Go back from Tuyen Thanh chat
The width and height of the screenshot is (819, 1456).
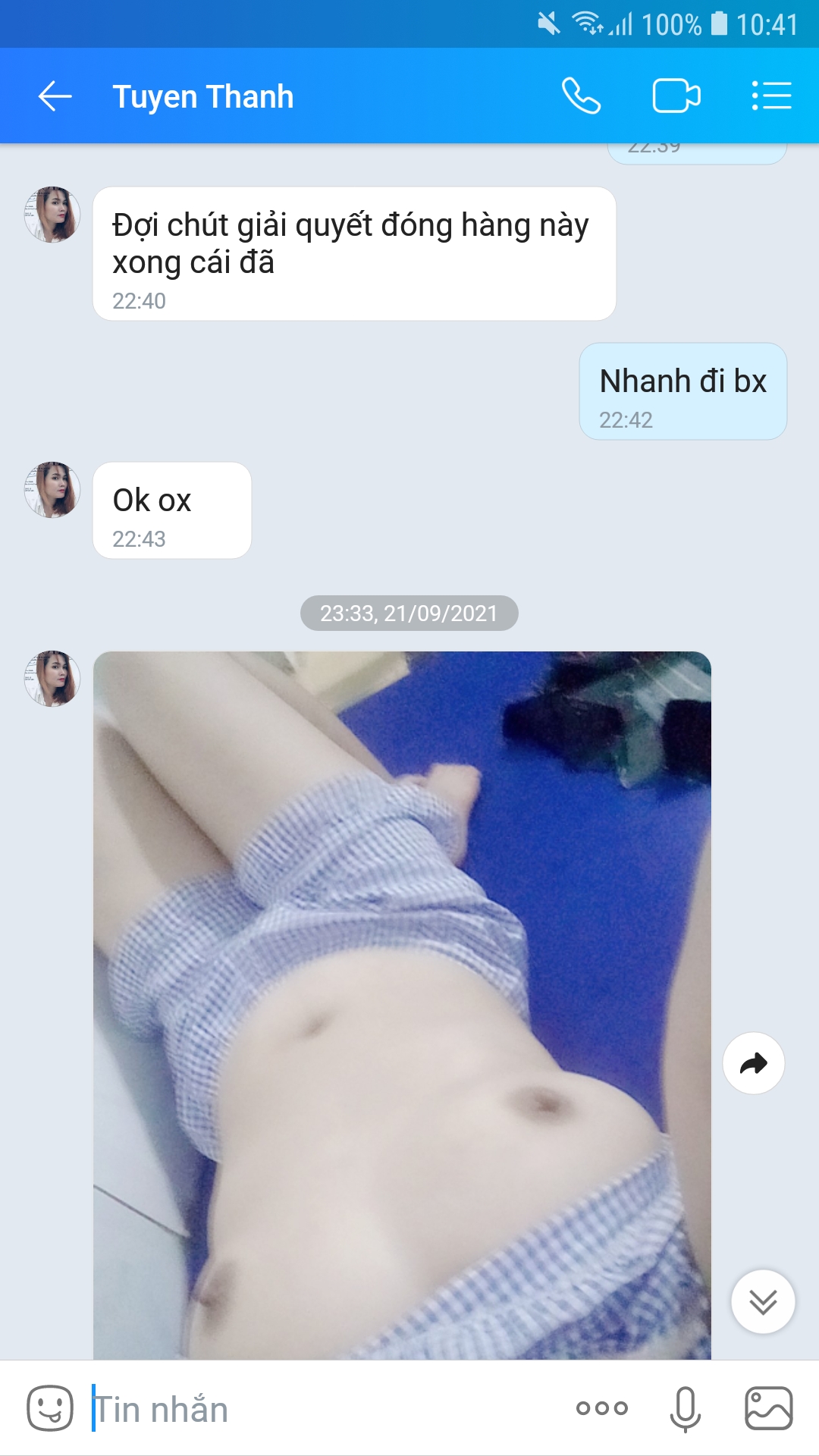click(x=55, y=96)
